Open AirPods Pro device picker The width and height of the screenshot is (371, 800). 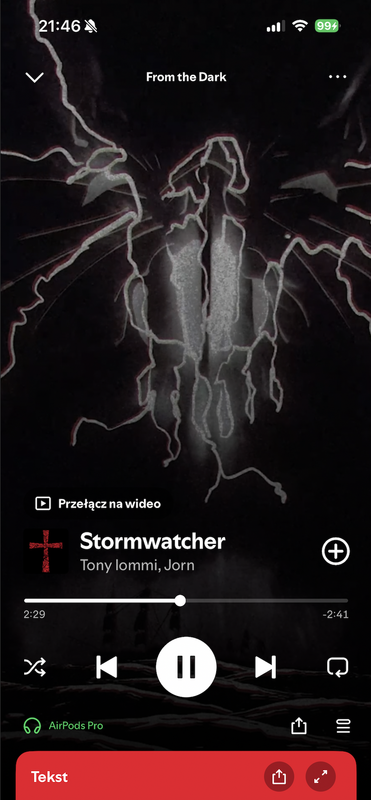pos(64,726)
